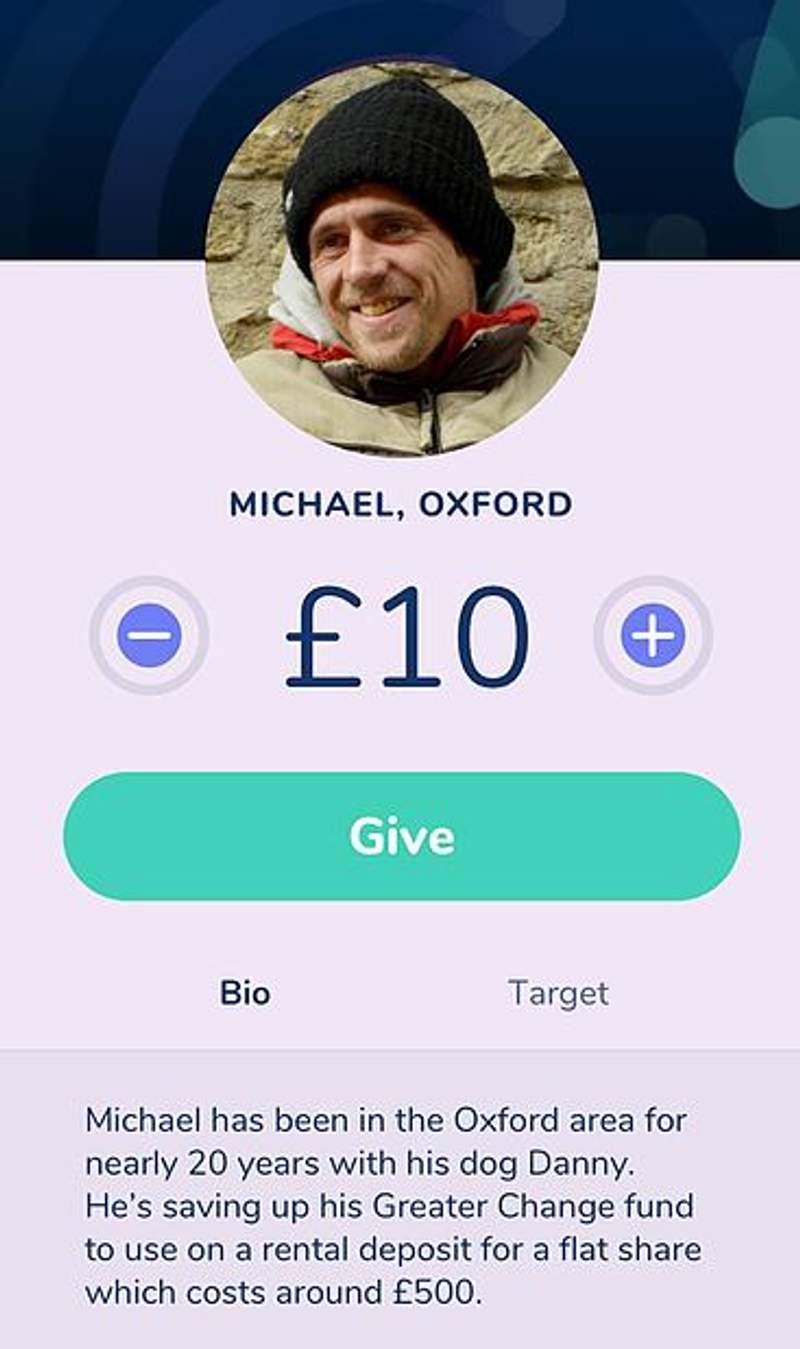
Task: Switch to the Target tab
Action: pos(558,993)
